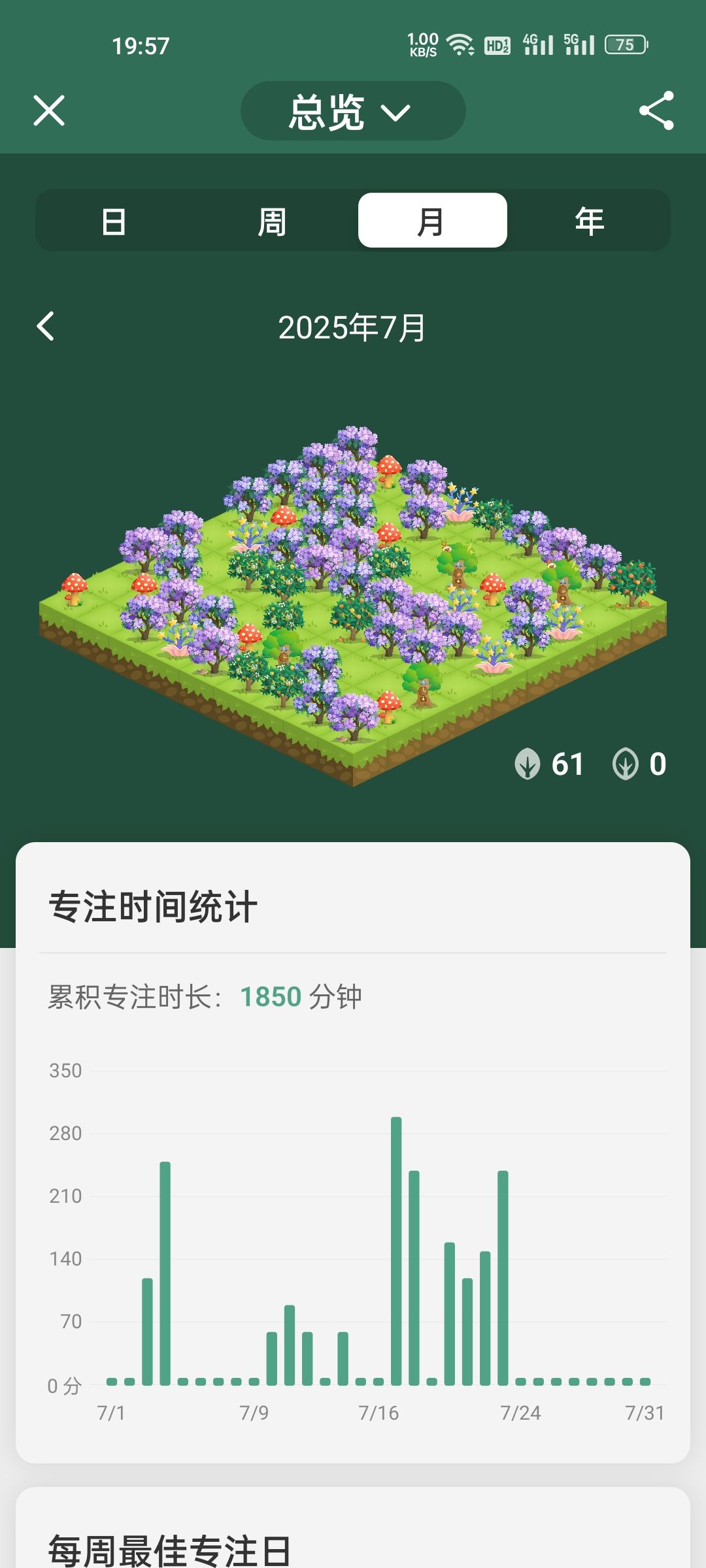Open the 总览 dropdown menu

(x=353, y=110)
